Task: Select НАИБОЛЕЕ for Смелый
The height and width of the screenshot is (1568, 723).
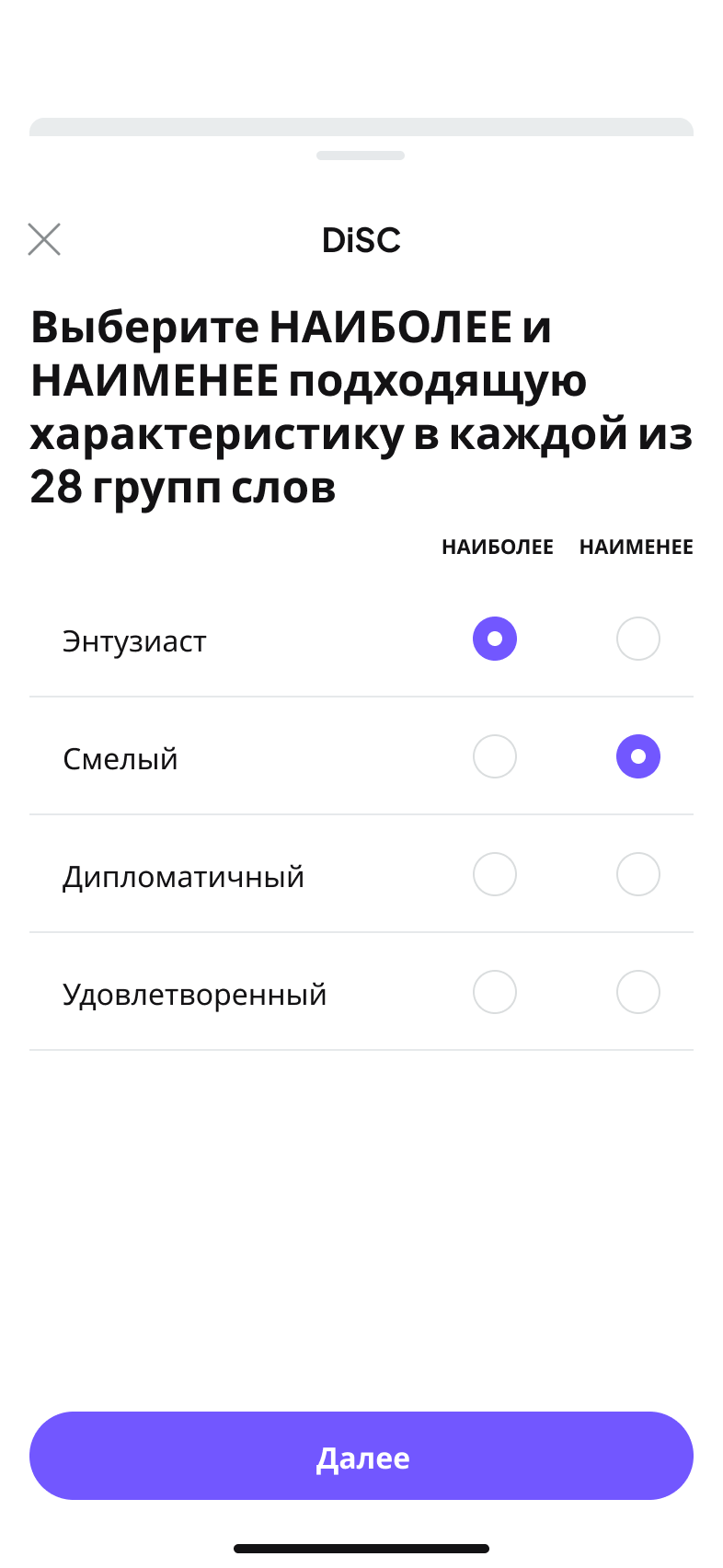Action: [495, 756]
